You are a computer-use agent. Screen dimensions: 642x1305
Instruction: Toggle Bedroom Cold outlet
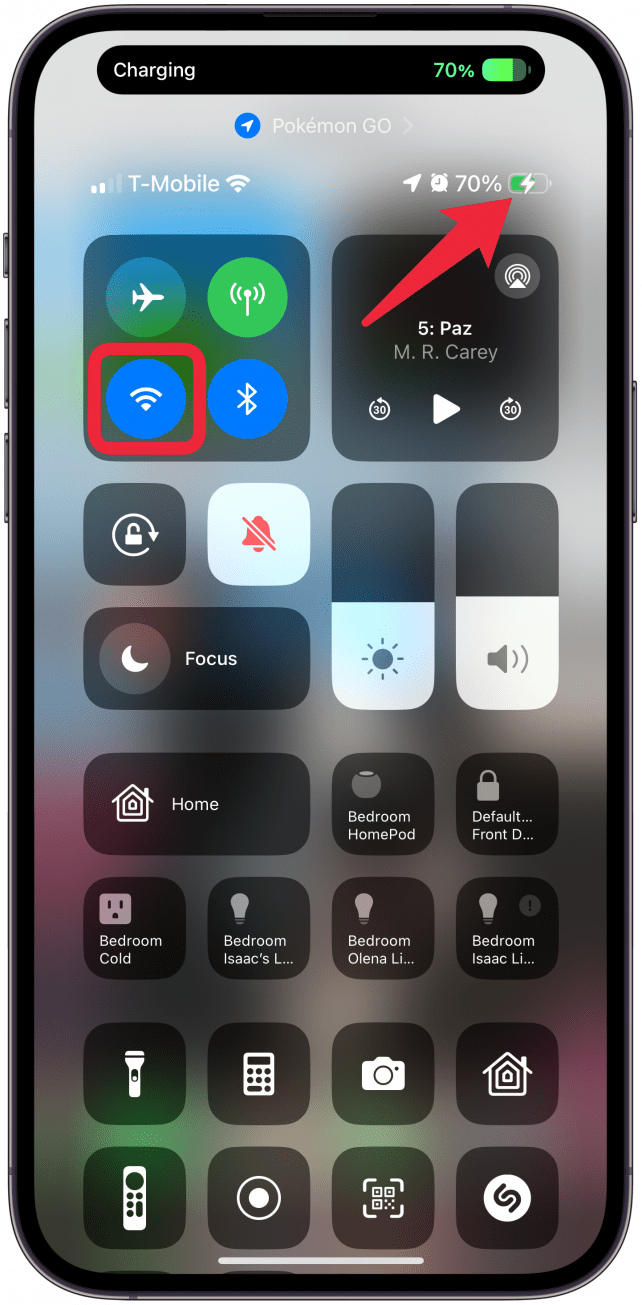(x=134, y=928)
